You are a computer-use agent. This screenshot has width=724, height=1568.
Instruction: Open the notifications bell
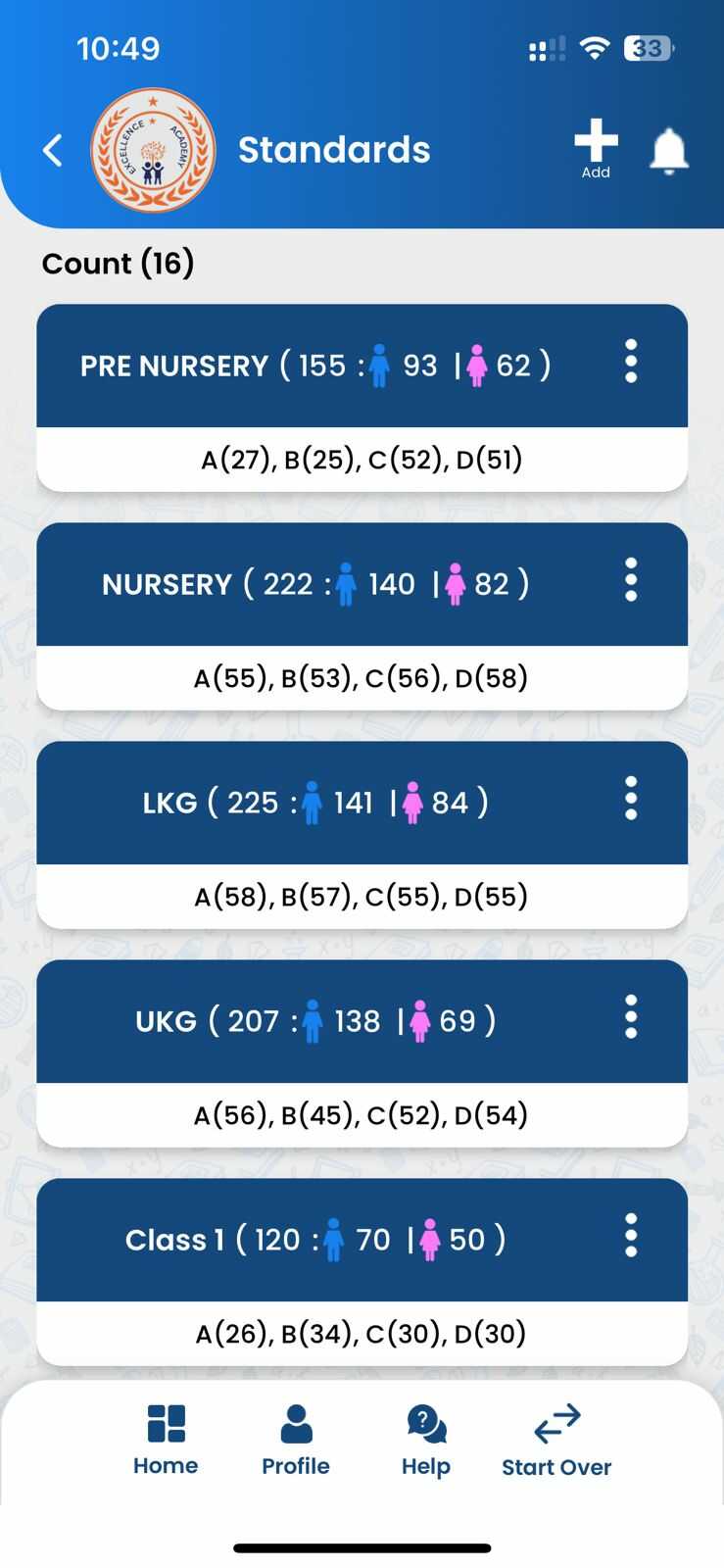point(669,151)
